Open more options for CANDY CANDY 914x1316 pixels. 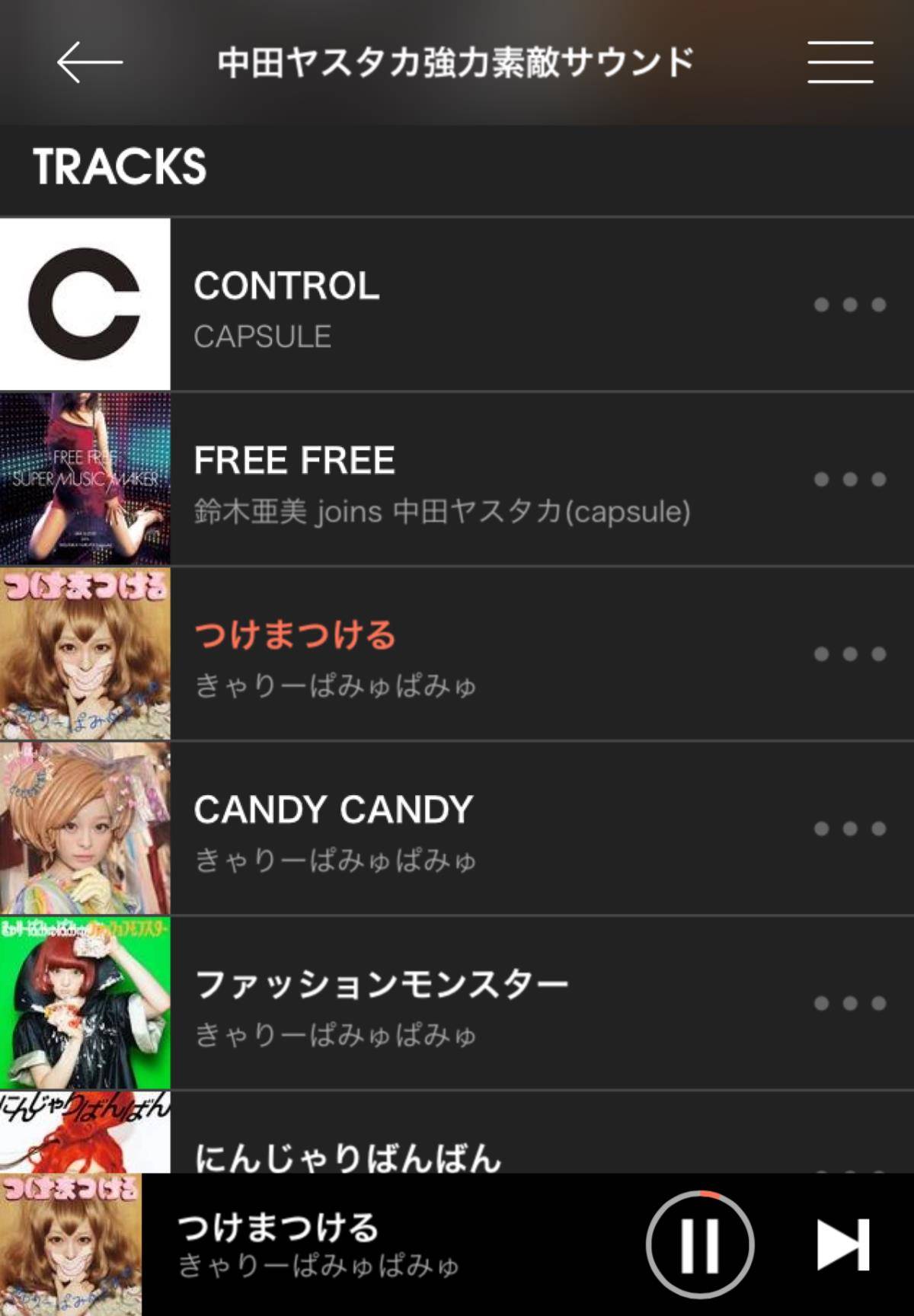coord(849,828)
